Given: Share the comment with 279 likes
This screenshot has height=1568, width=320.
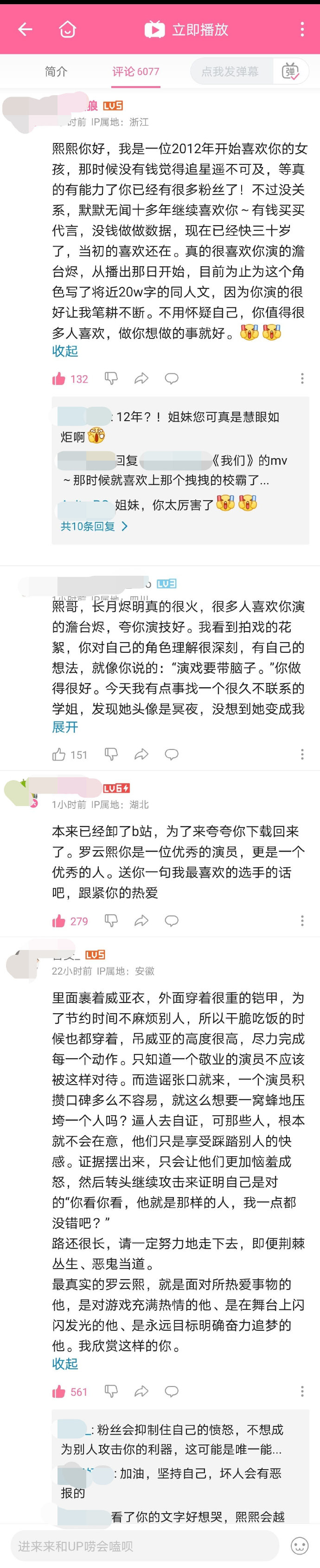Looking at the screenshot, I should click(141, 921).
